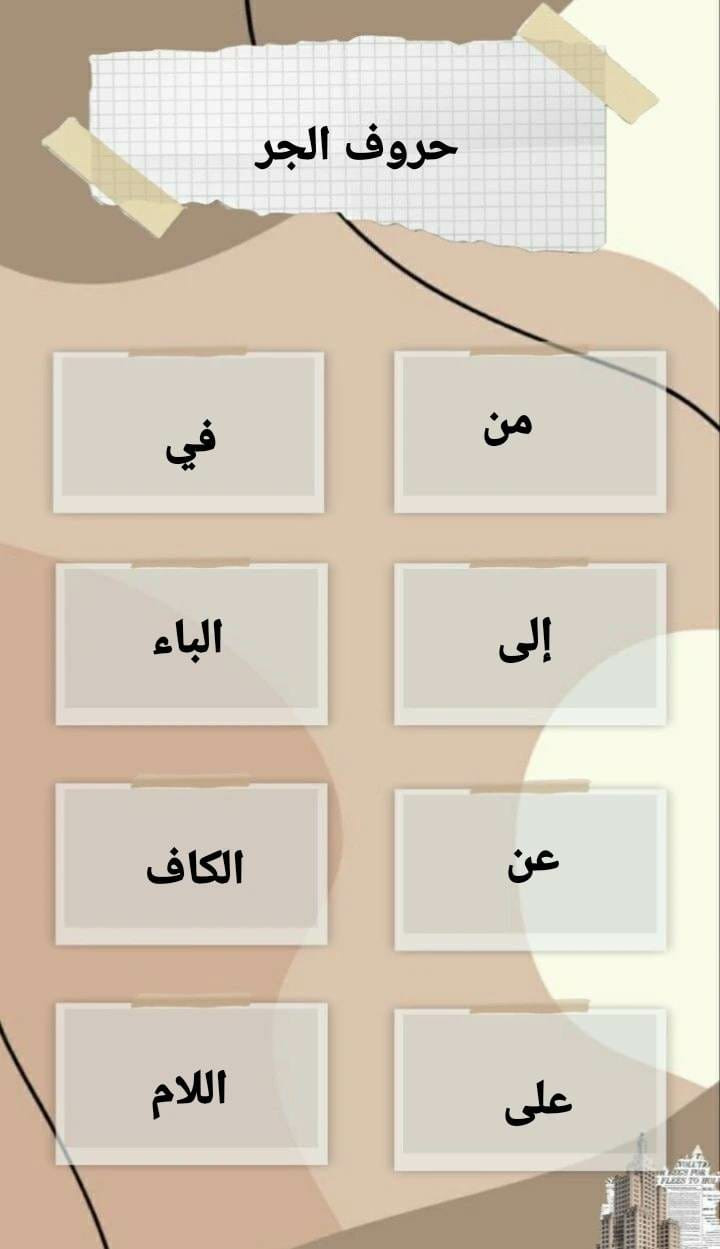Open the عن preposition card
The height and width of the screenshot is (1249, 720).
530,868
